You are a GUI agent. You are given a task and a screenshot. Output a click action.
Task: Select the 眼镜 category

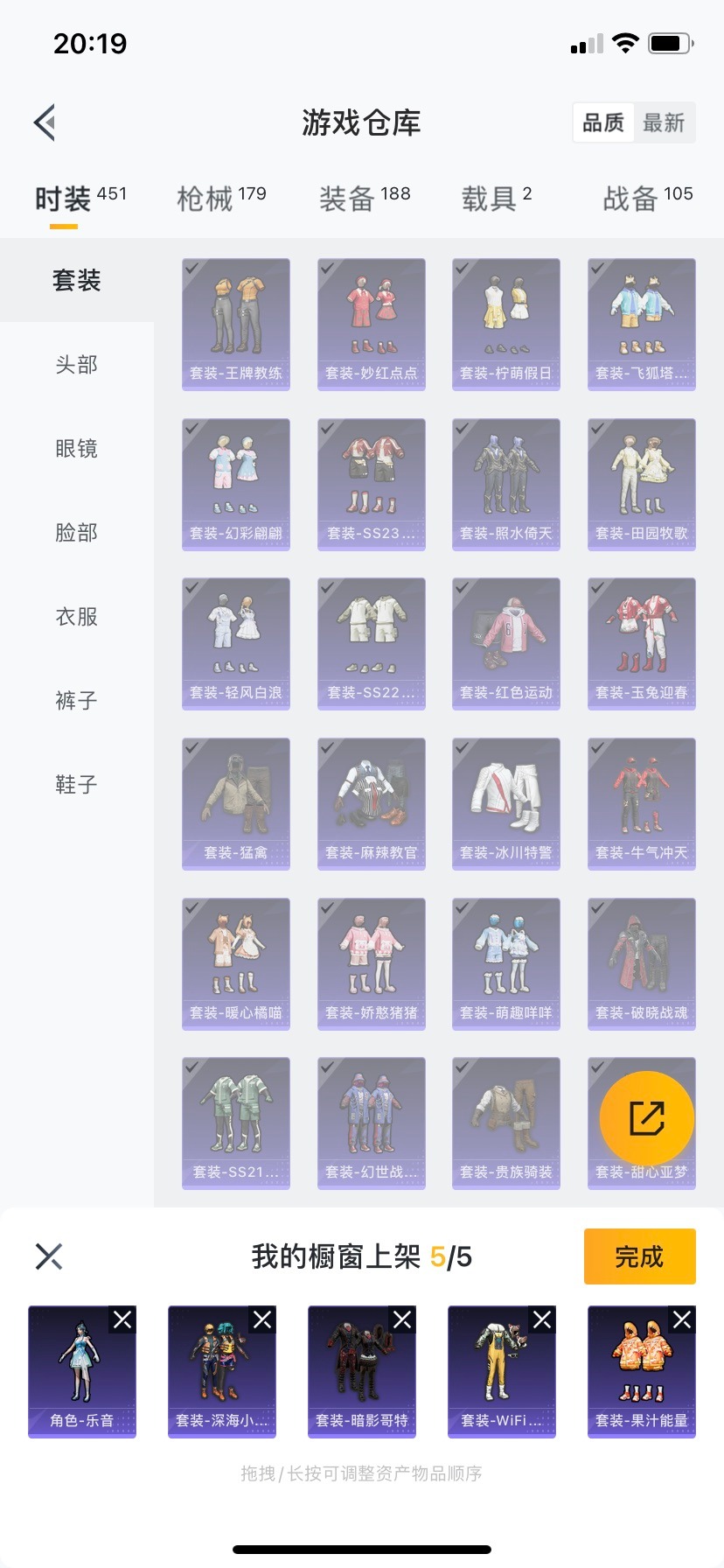[77, 448]
